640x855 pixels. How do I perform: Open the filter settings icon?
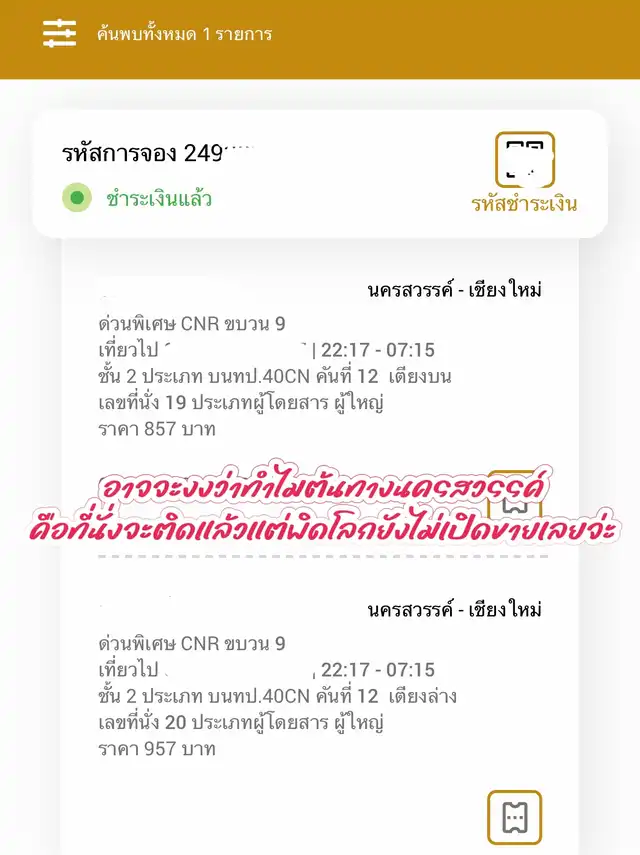tap(59, 33)
